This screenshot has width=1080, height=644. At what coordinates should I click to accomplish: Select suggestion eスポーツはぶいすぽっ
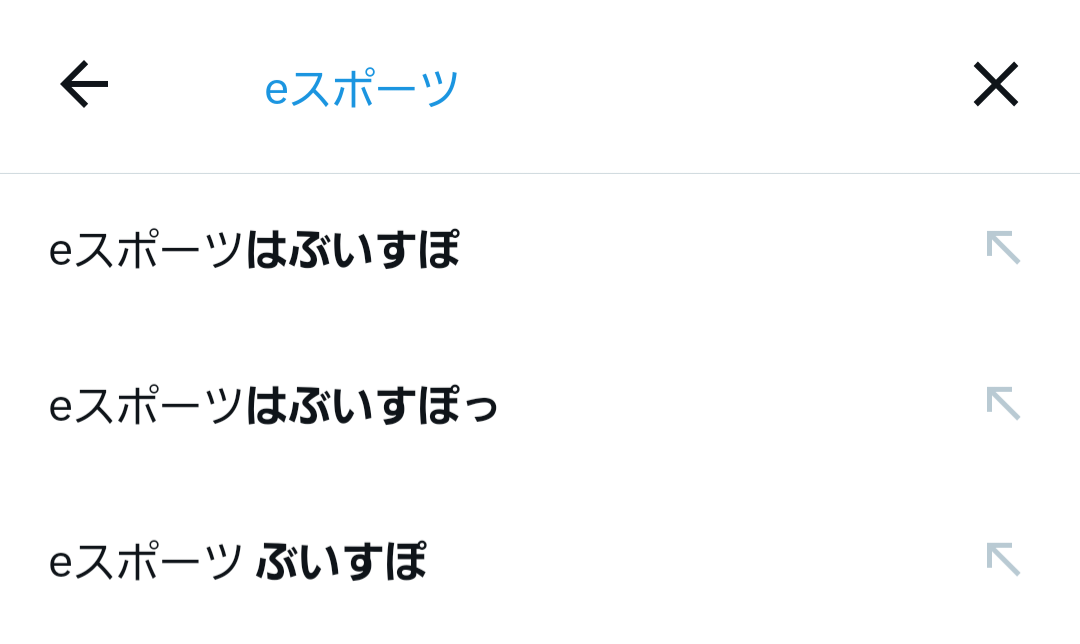click(273, 405)
